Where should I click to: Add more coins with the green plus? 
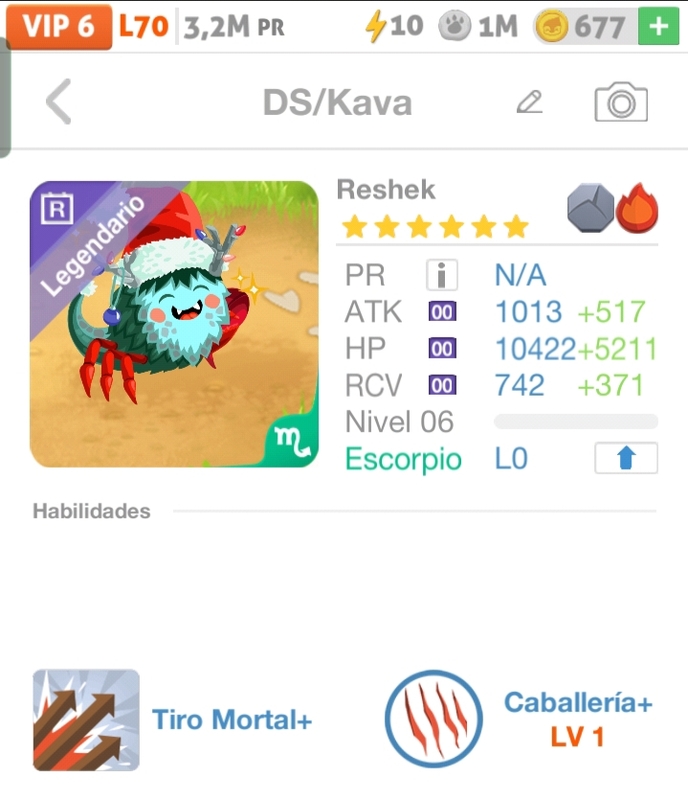pyautogui.click(x=657, y=26)
